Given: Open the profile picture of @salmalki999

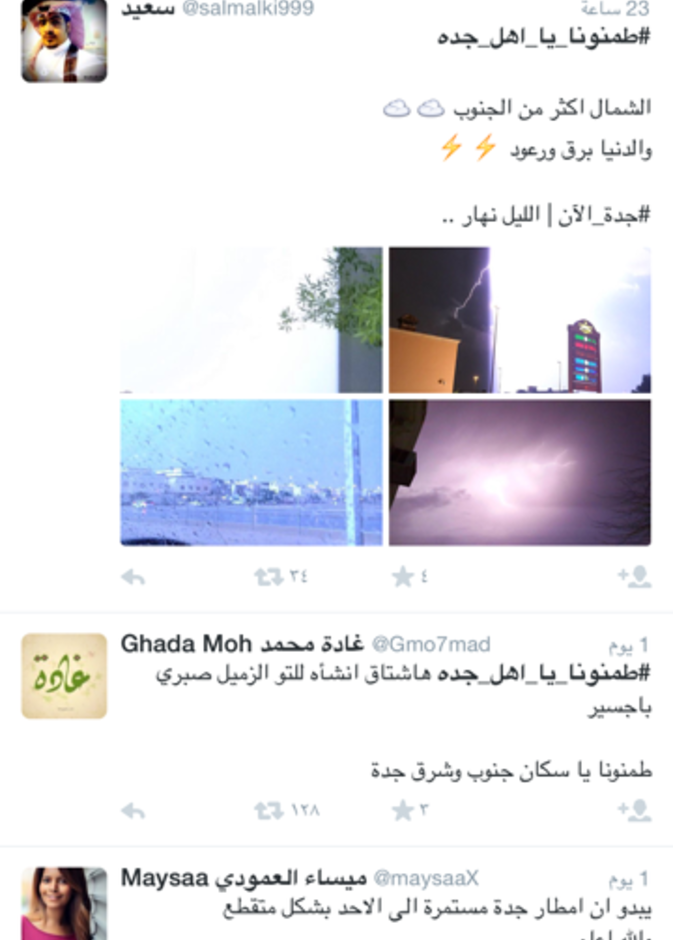Looking at the screenshot, I should [64, 39].
